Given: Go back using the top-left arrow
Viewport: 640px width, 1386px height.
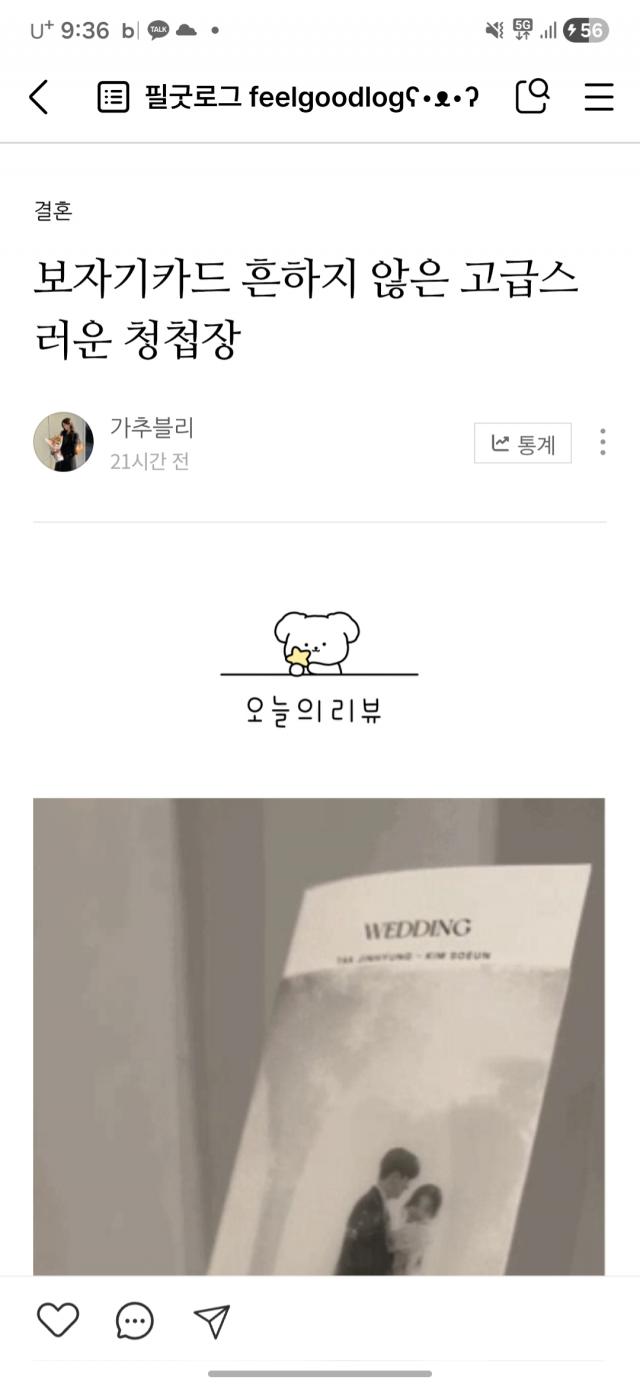Looking at the screenshot, I should [x=38, y=97].
